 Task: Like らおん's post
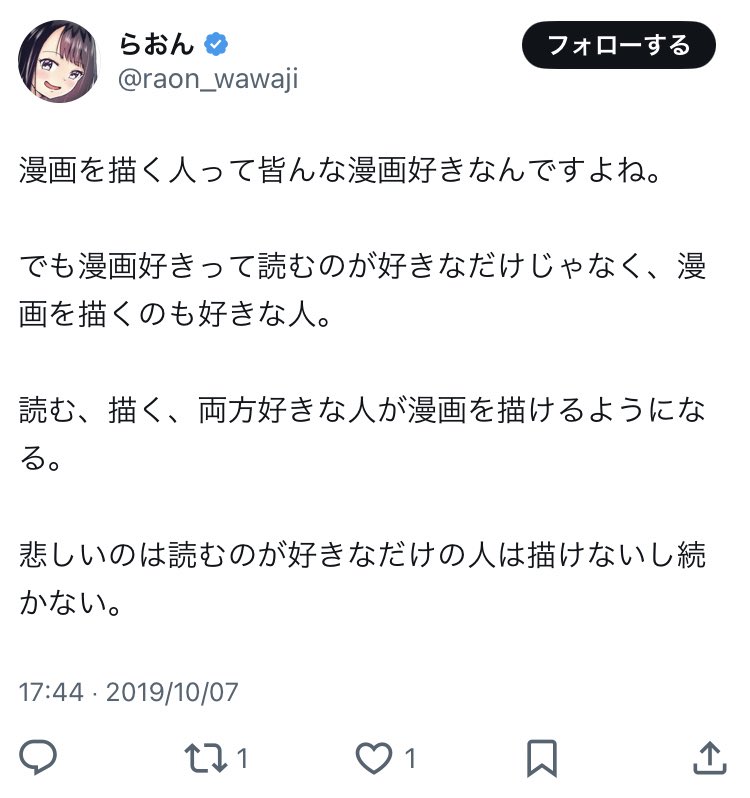point(374,758)
